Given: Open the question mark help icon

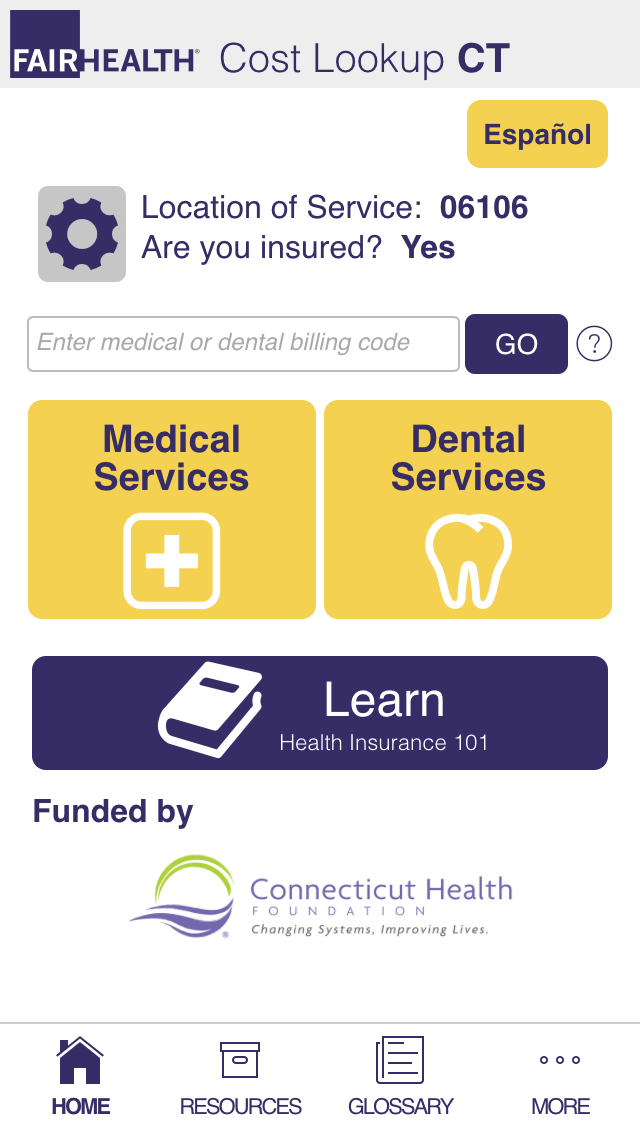Looking at the screenshot, I should click(x=594, y=344).
